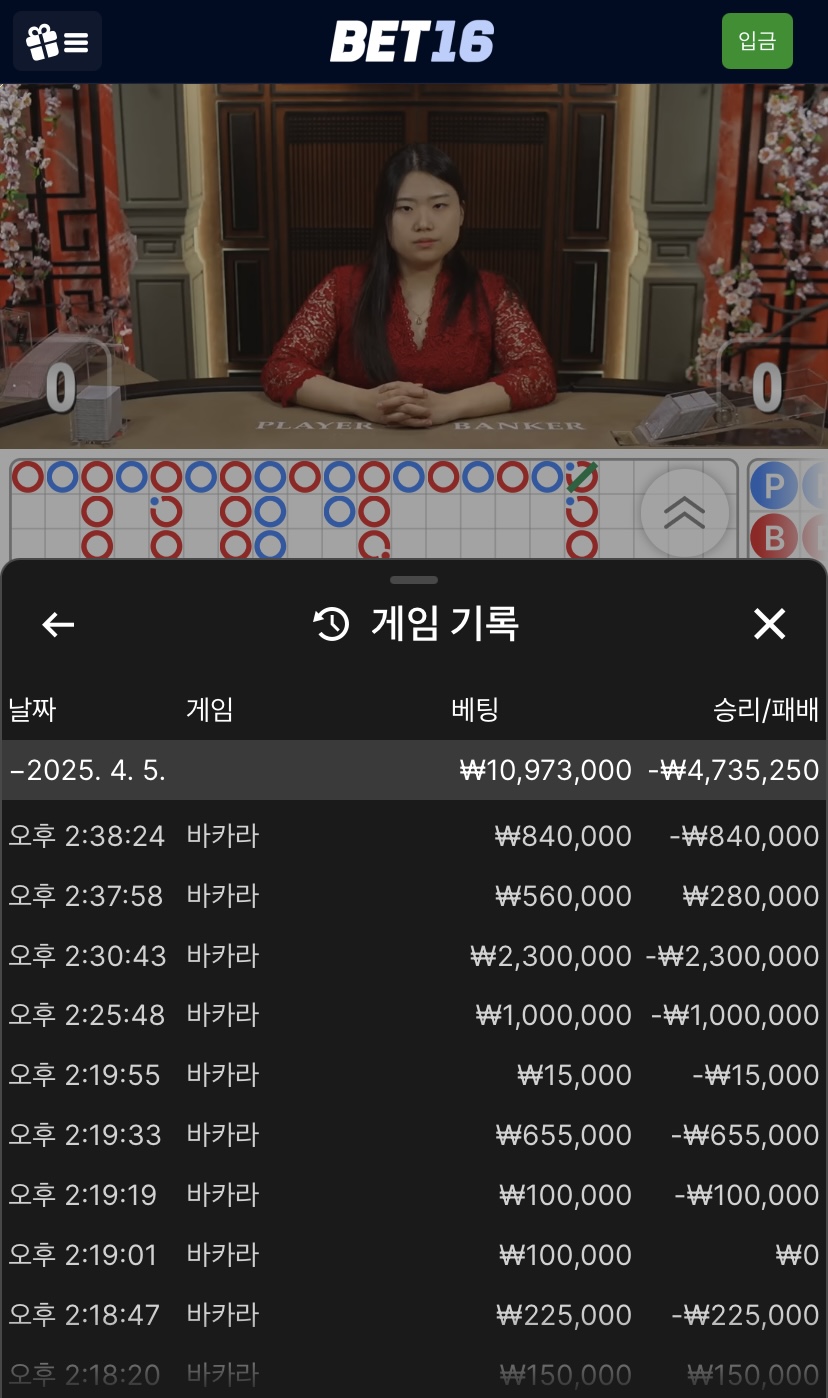Screen dimensions: 828x1398
Task: Open the 오후 2:19:19 baccarat record
Action: [x=414, y=1195]
